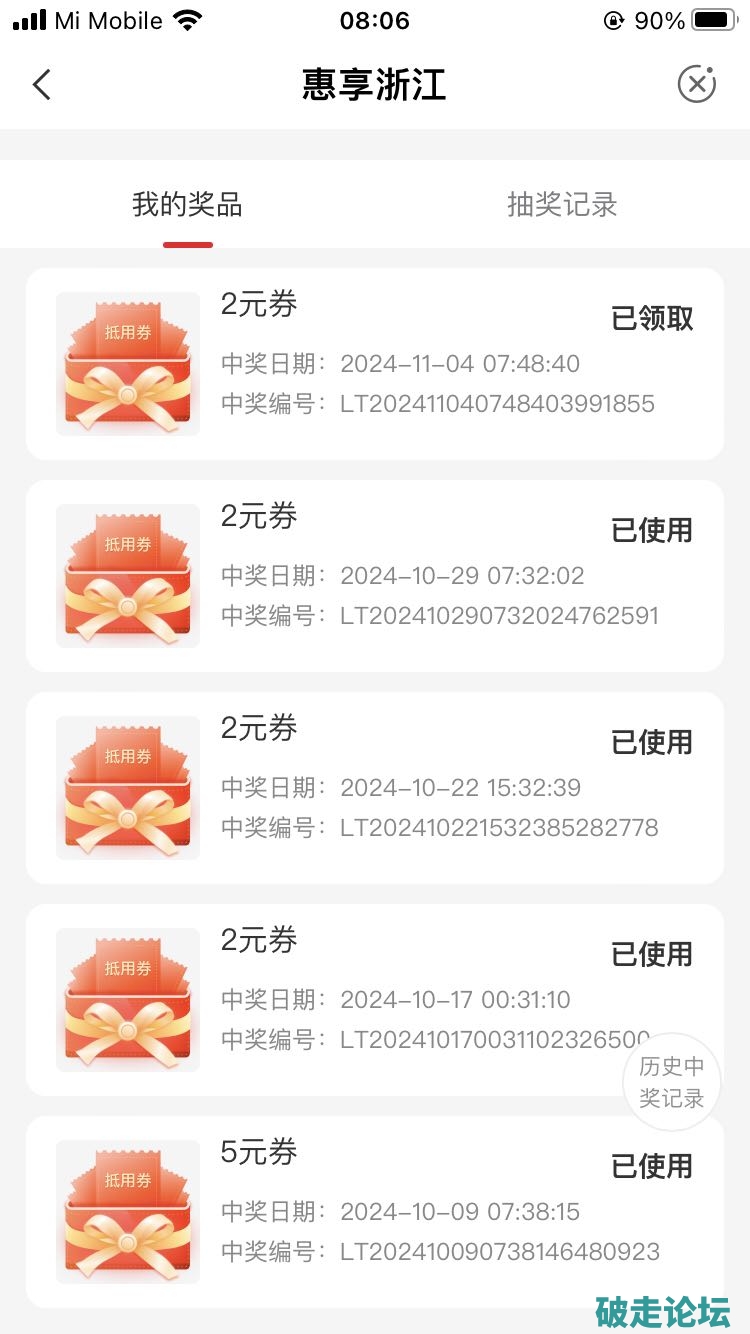View the 2元券 won on 2024-10-22
Screen dimensions: 750x1334
pyautogui.click(x=375, y=788)
